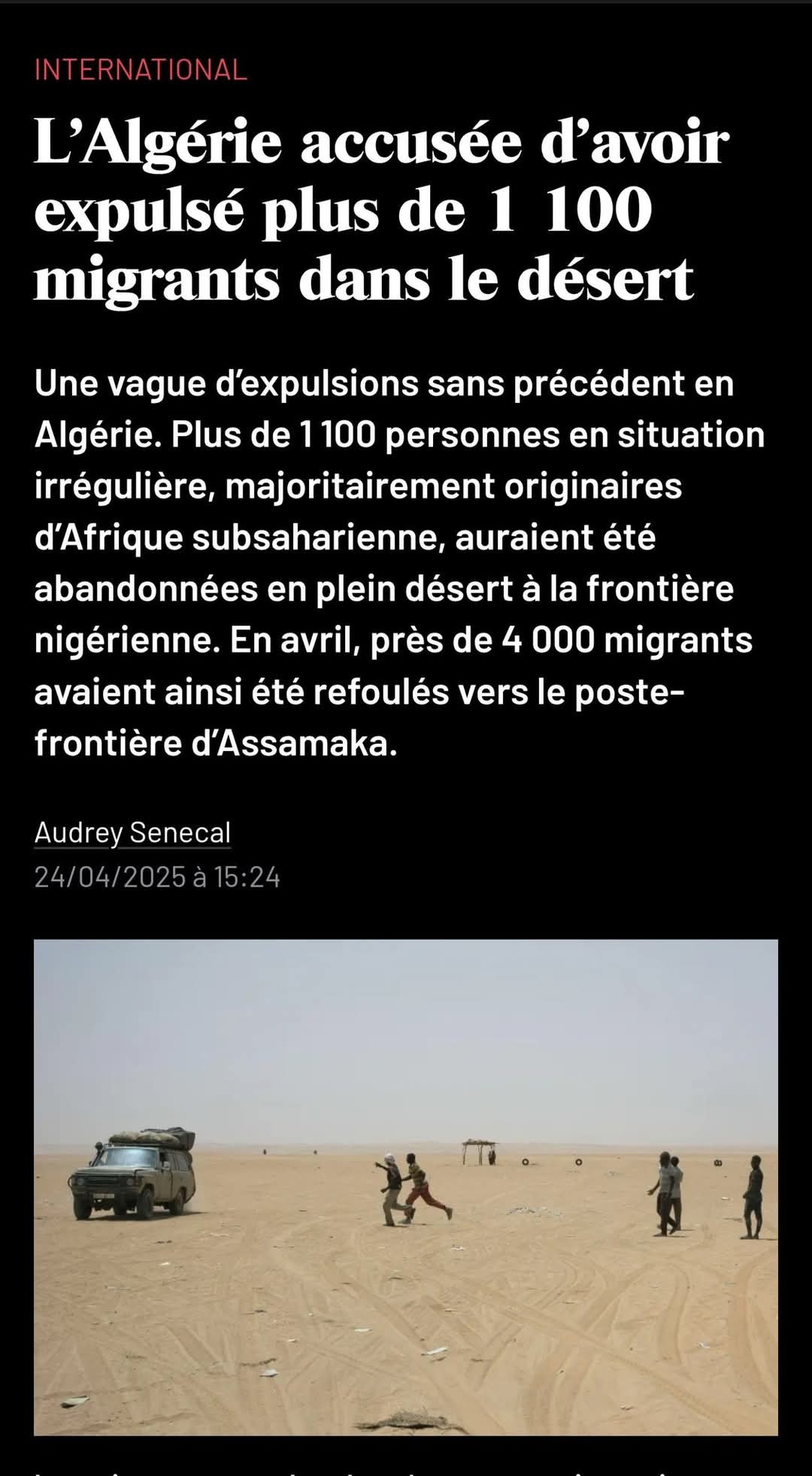Open the INTERNATIONAL category link
812x1476 pixels.
141,70
